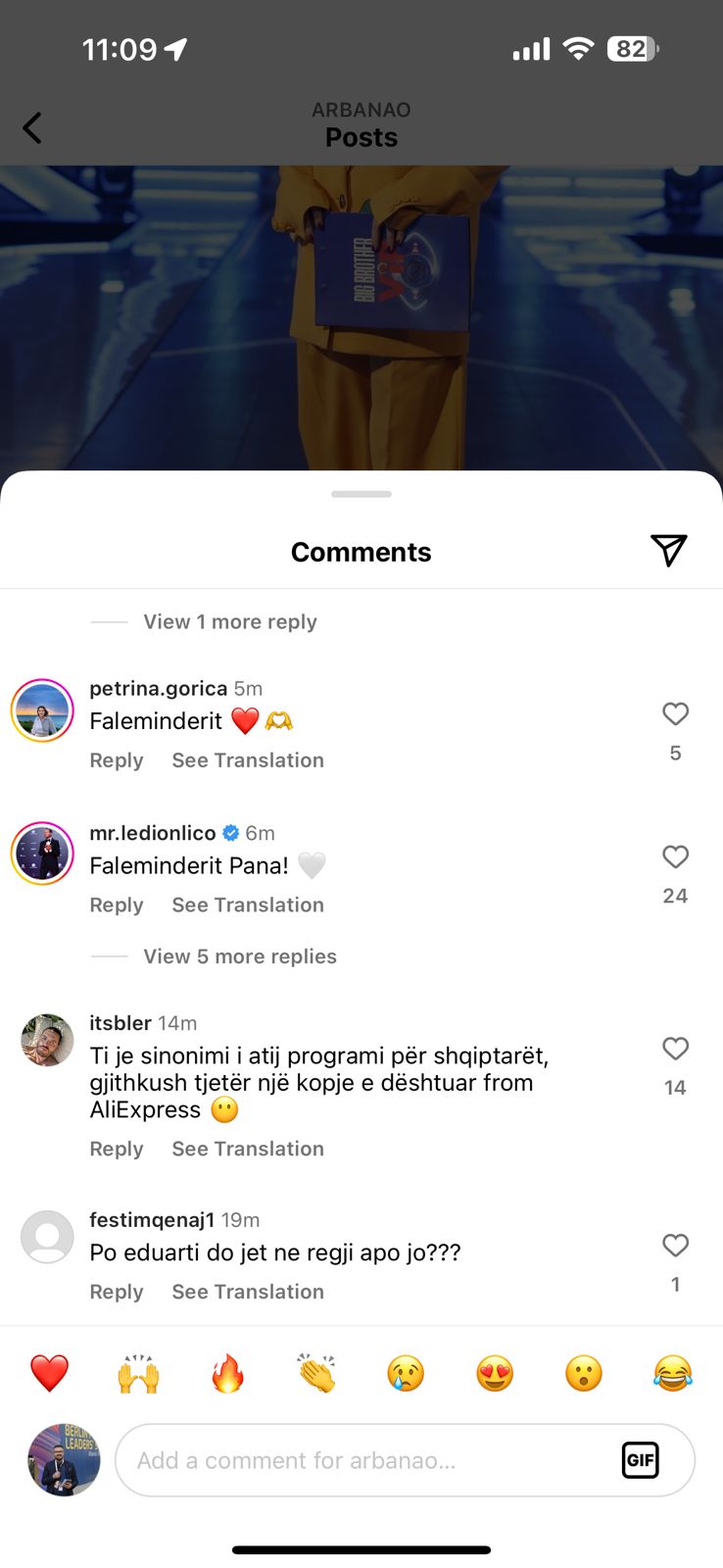The image size is (723, 1568).
Task: Insert the clapping hands emoji
Action: tap(316, 1373)
